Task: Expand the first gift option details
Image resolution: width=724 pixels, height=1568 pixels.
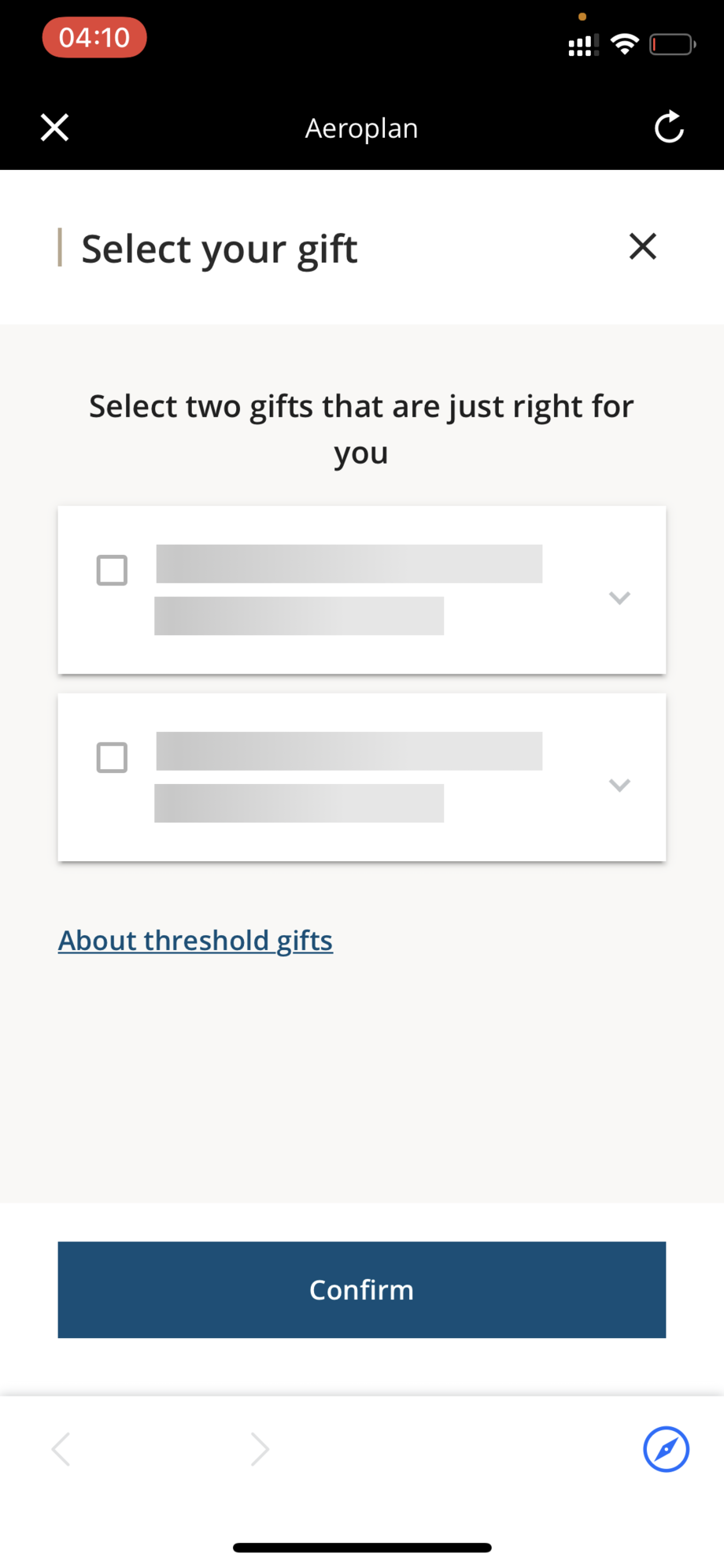Action: pos(619,597)
